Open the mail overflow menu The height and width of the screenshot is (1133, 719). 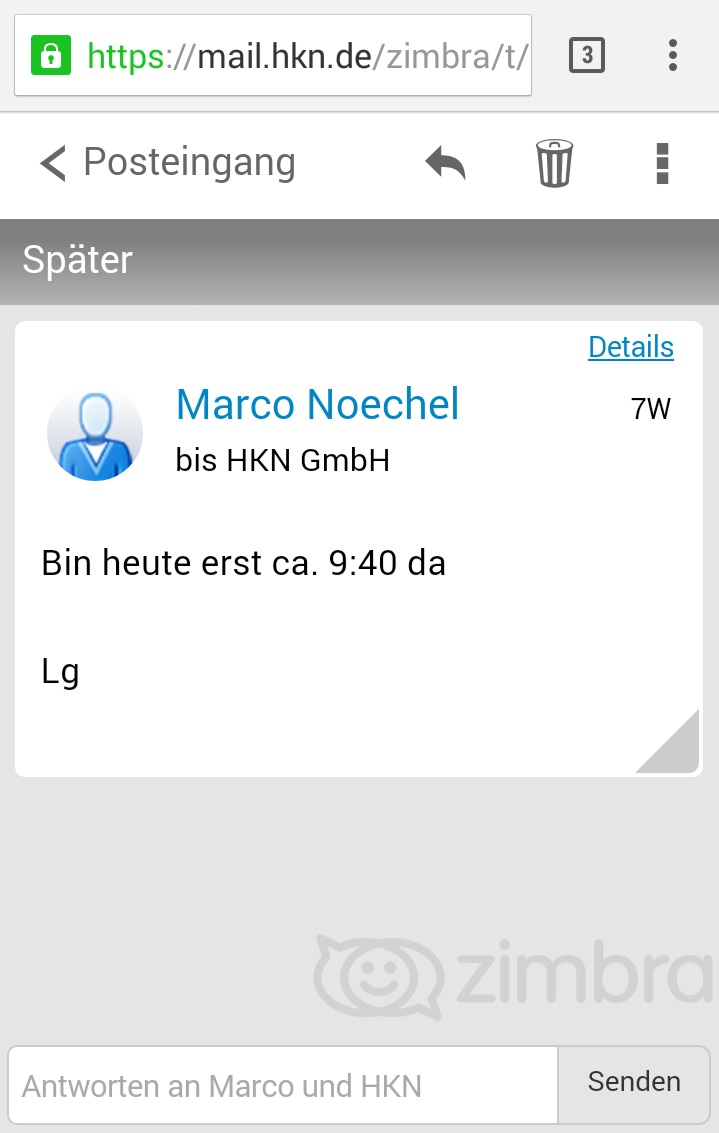661,163
